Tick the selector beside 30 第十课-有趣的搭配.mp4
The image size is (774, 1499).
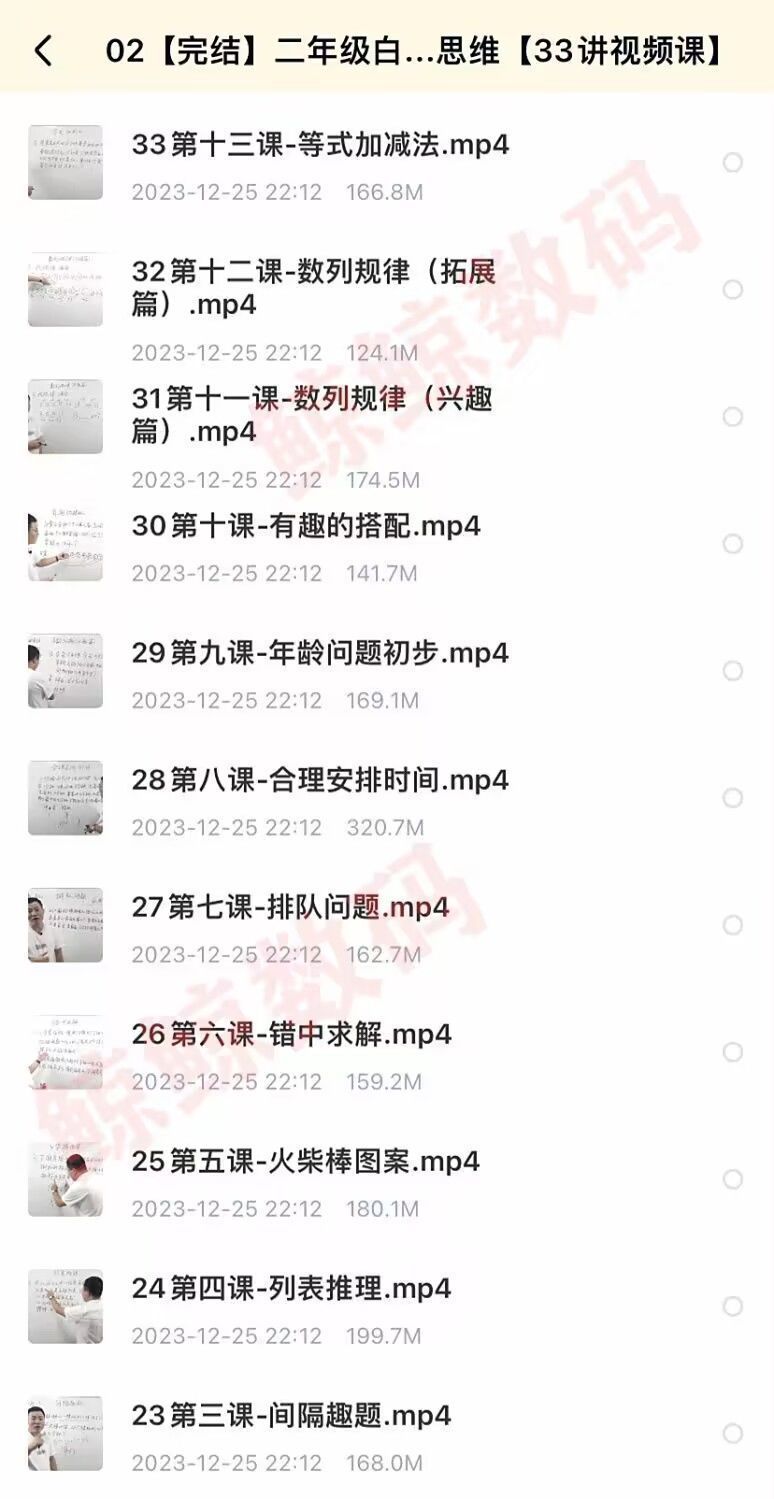click(x=733, y=544)
